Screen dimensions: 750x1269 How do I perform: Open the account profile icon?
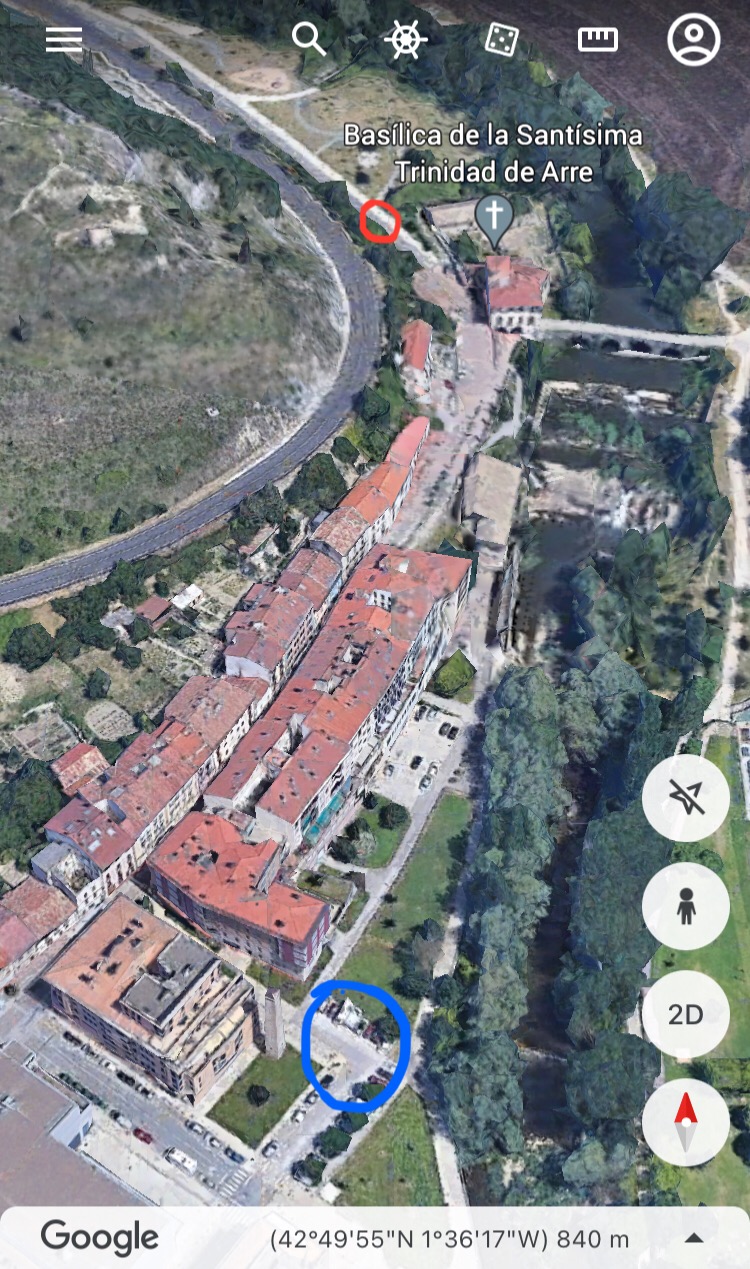[x=694, y=40]
